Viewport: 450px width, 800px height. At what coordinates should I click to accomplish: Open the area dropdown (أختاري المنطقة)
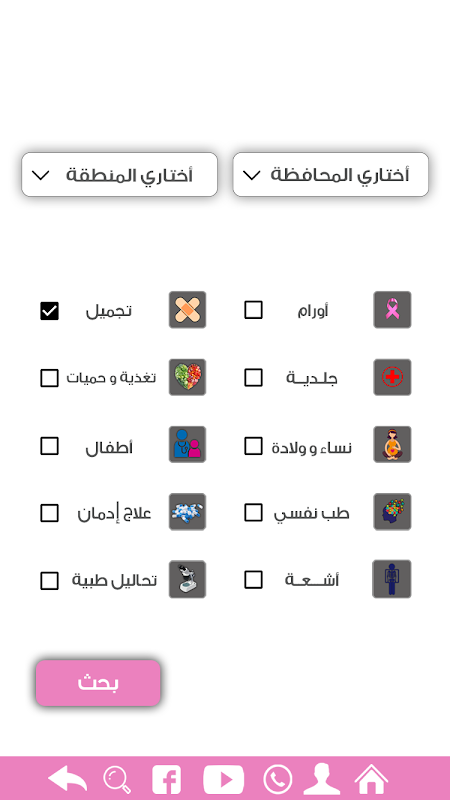coord(119,174)
